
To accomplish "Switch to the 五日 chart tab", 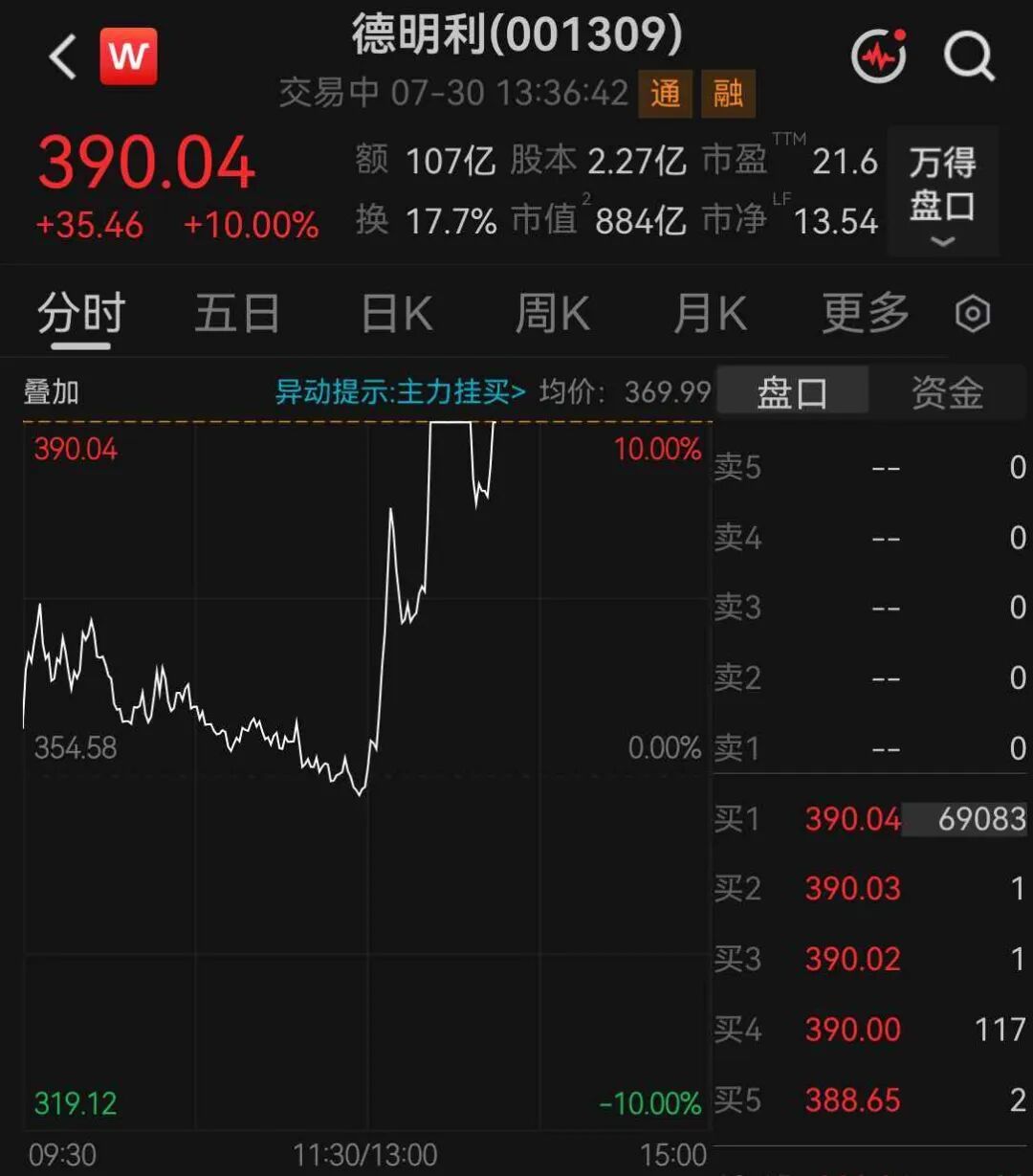I will (x=236, y=314).
